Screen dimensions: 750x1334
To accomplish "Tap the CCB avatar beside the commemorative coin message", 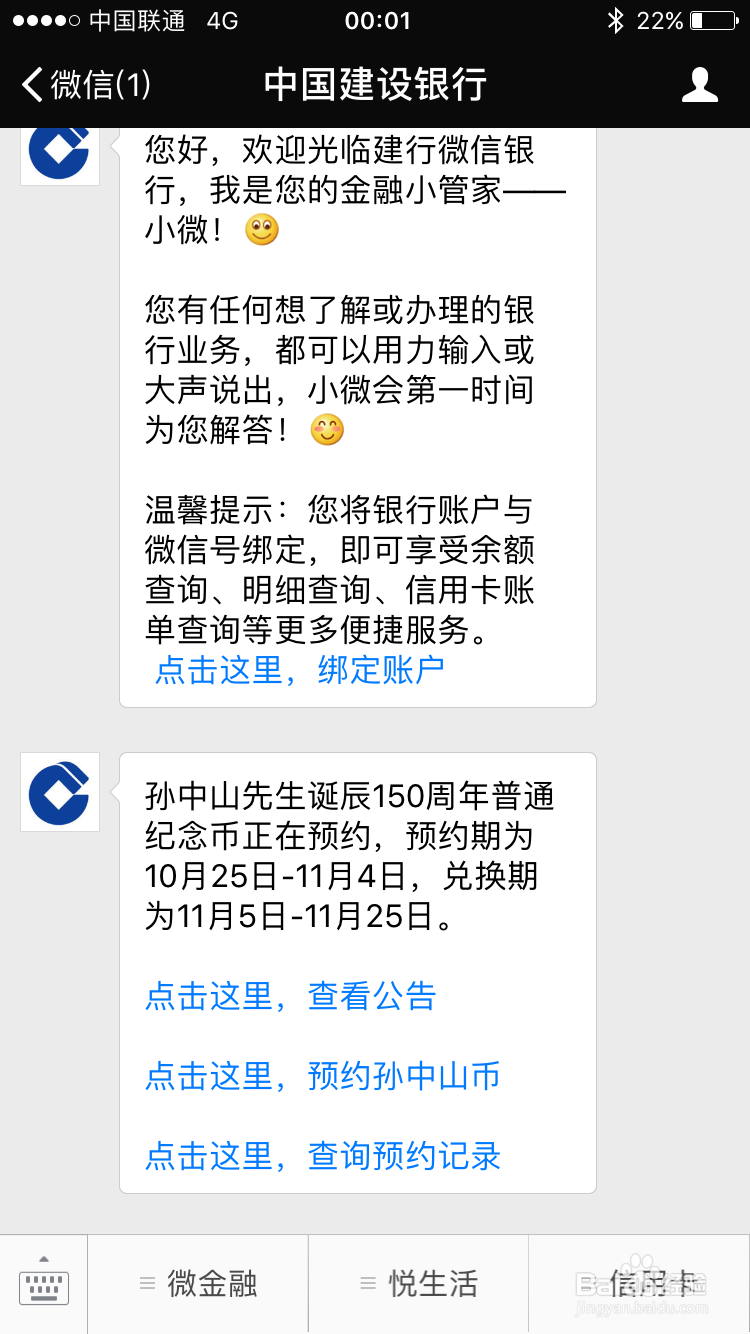I will (x=59, y=793).
